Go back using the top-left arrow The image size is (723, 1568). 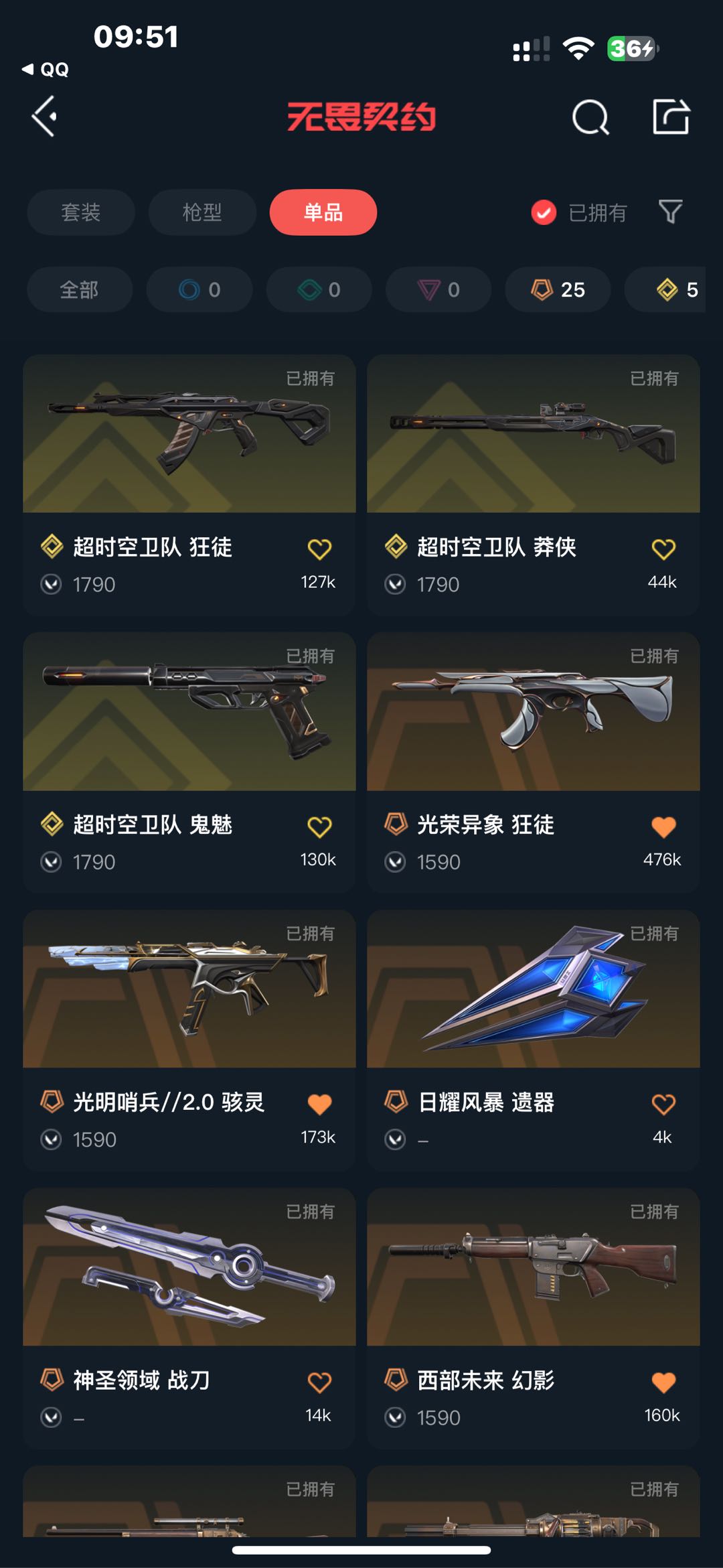(44, 117)
